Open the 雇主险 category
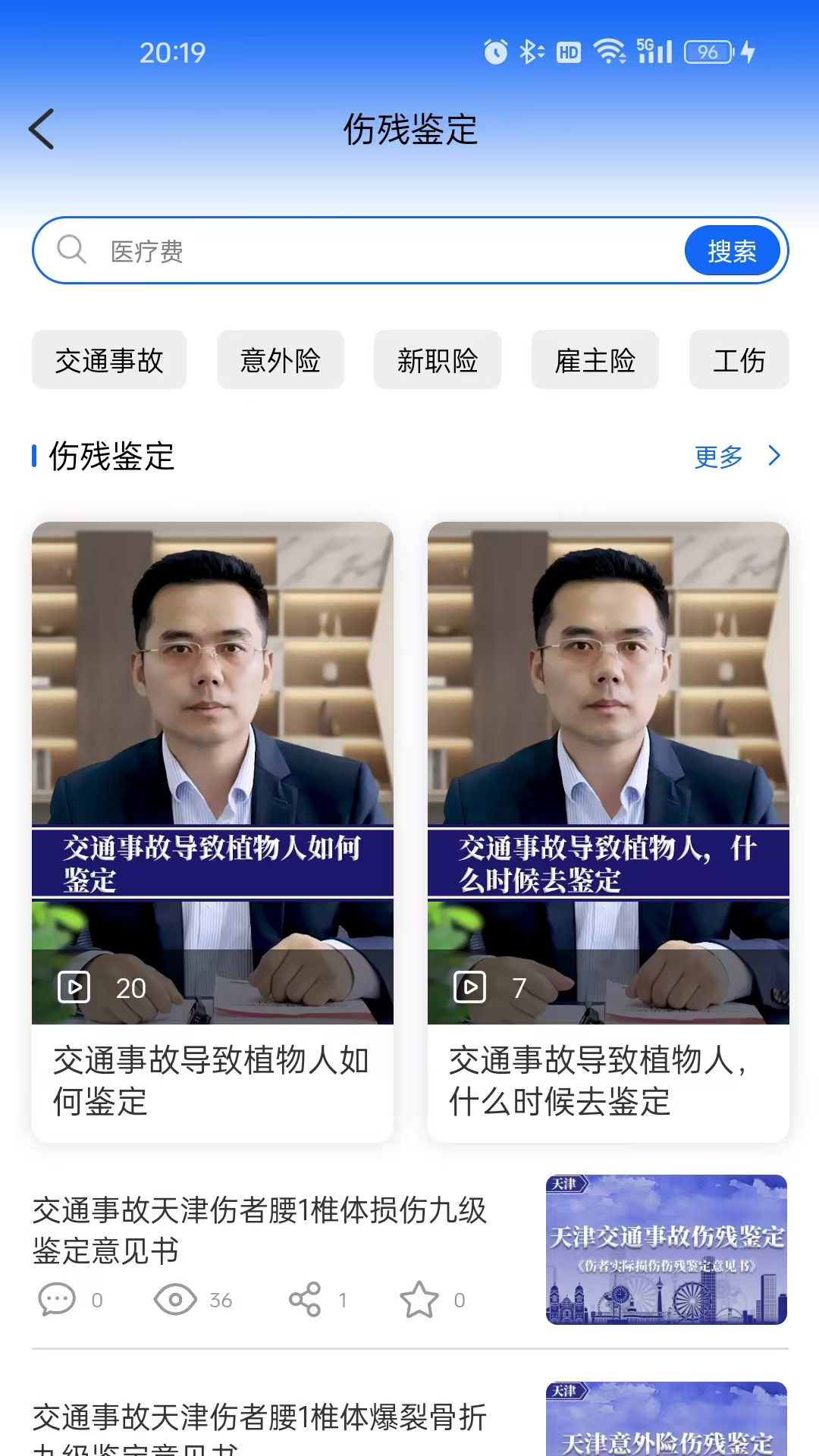The width and height of the screenshot is (819, 1456). [595, 361]
